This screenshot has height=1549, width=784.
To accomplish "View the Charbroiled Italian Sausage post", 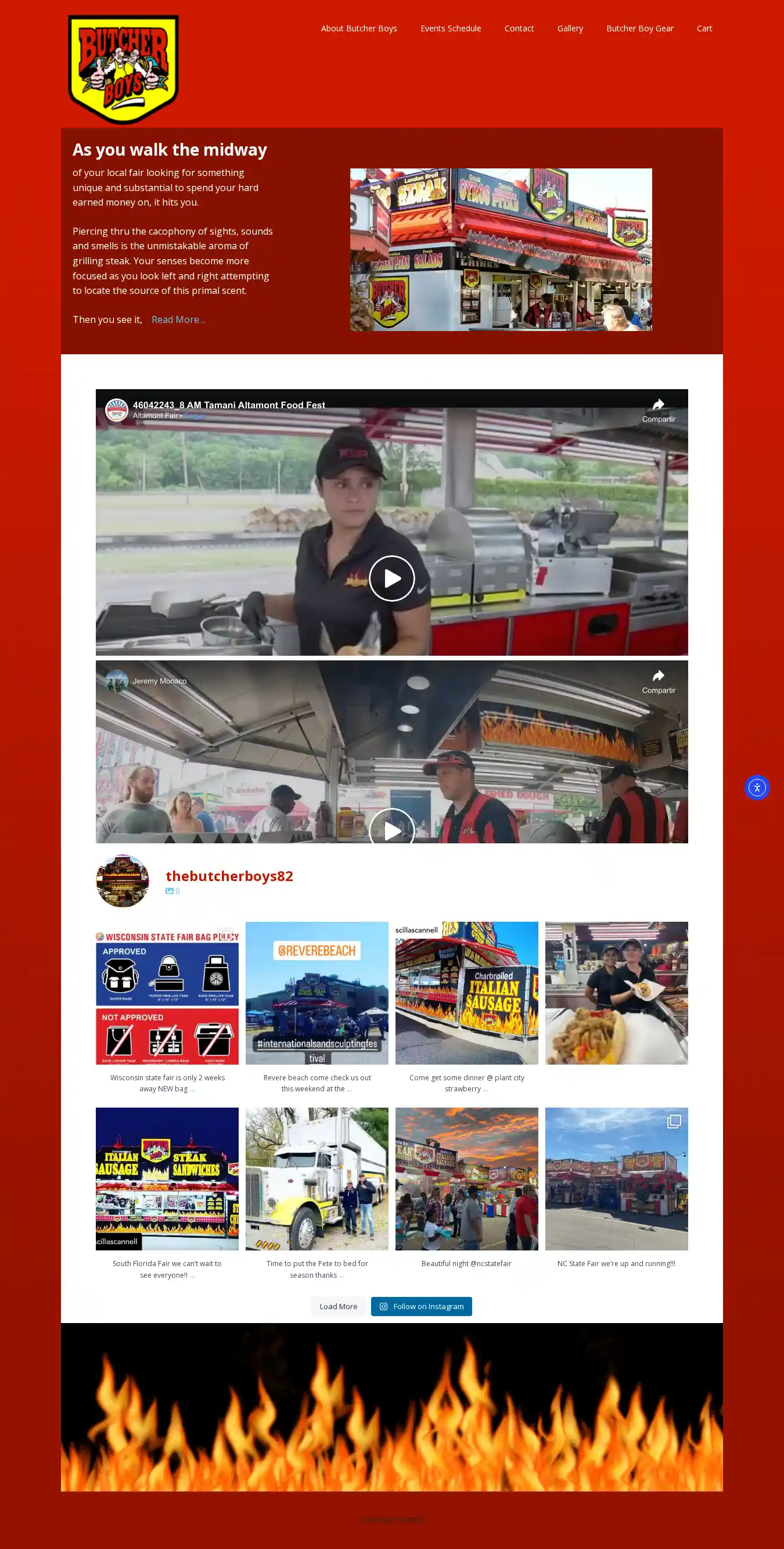I will pyautogui.click(x=466, y=993).
